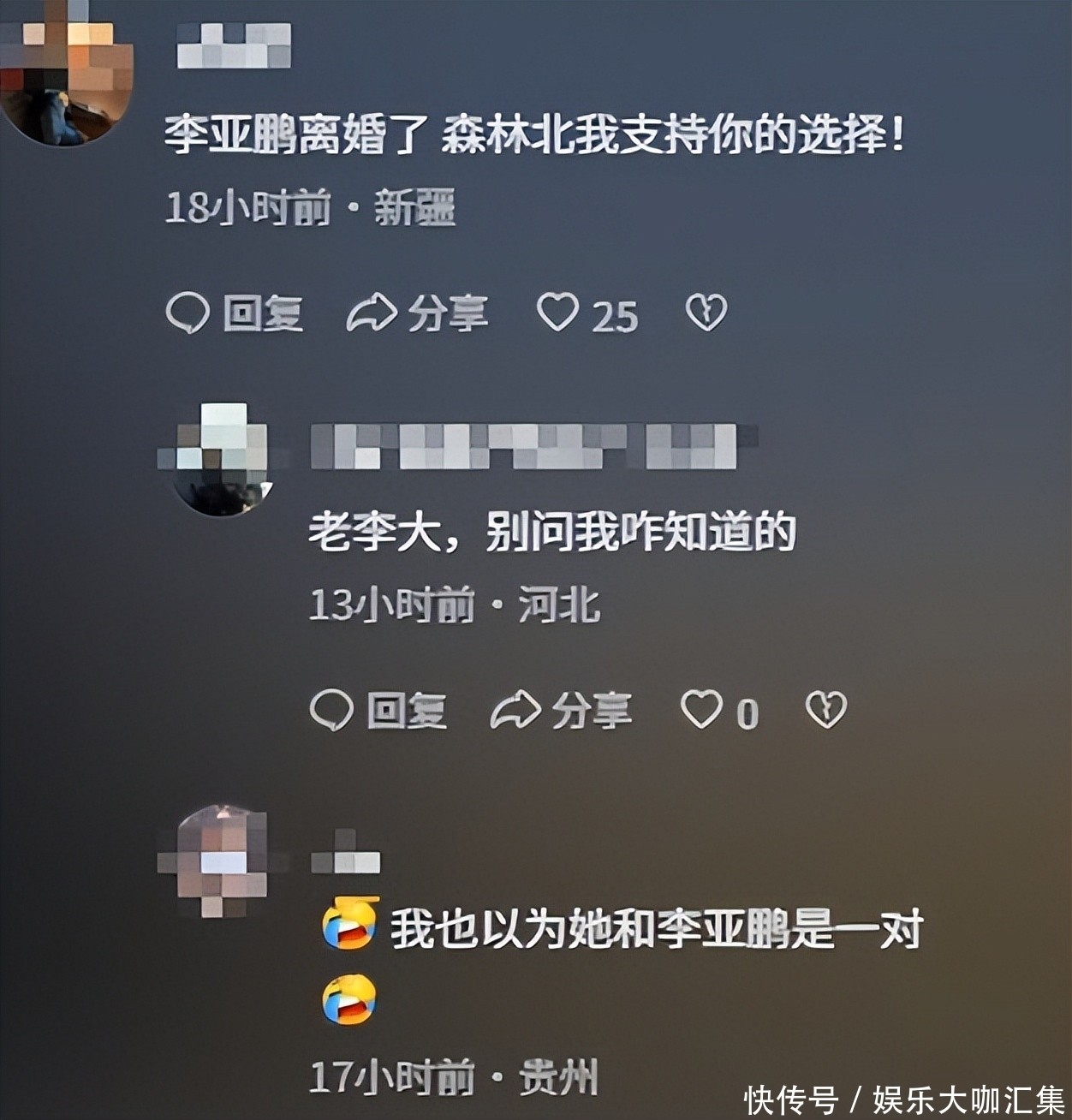Like the comment with 25 likes
This screenshot has width=1072, height=1120.
pyautogui.click(x=558, y=313)
